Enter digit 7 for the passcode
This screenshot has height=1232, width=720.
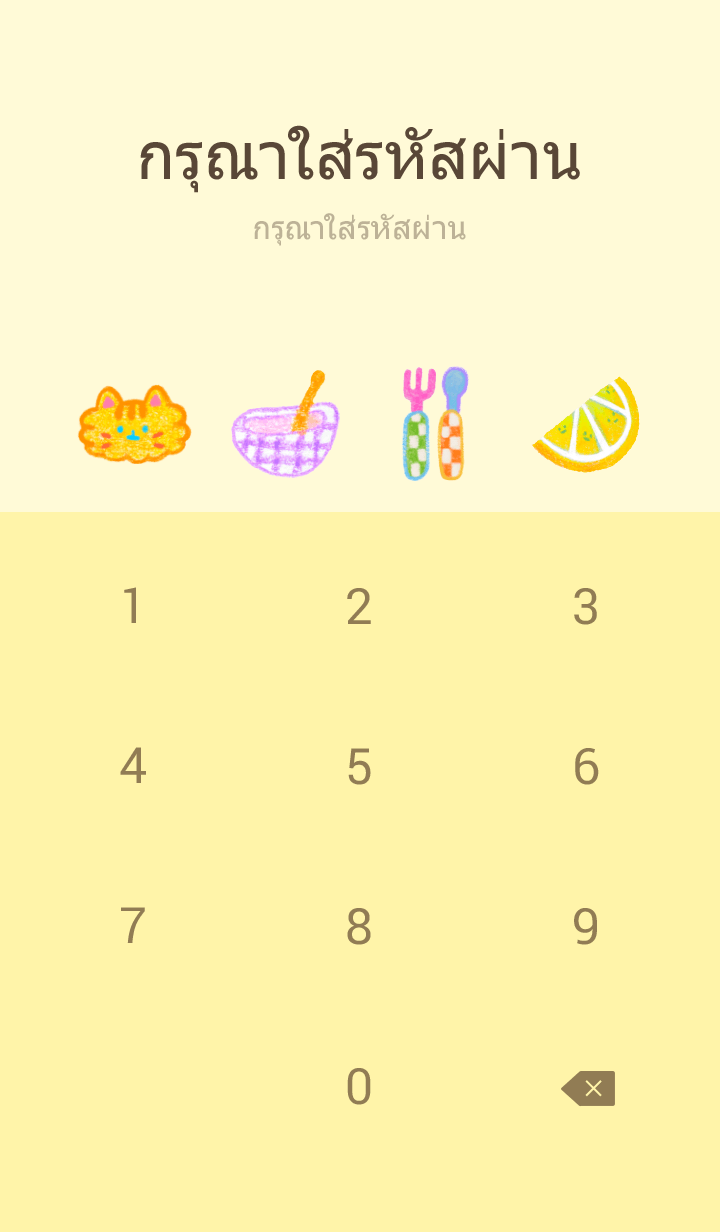click(x=132, y=927)
